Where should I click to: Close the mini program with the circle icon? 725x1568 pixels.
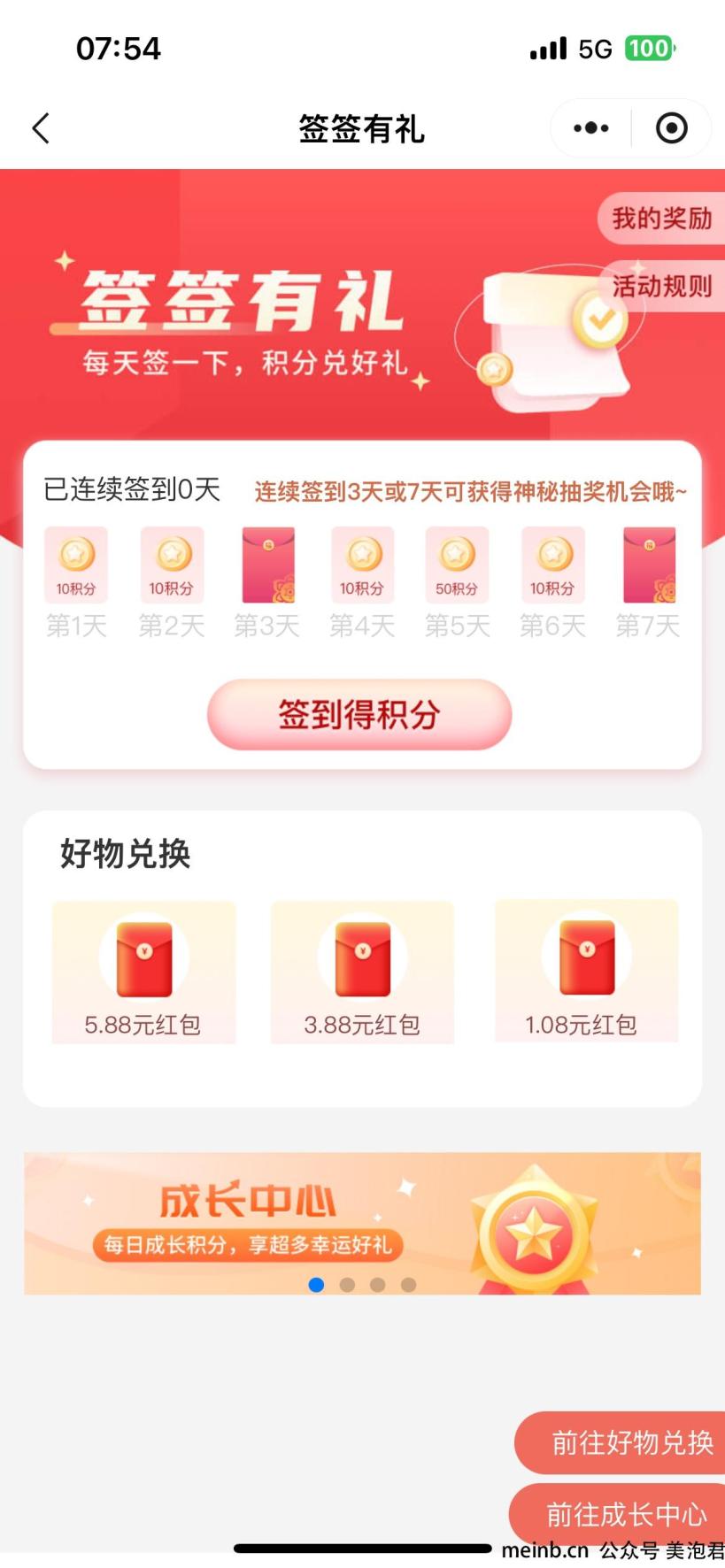click(x=671, y=128)
